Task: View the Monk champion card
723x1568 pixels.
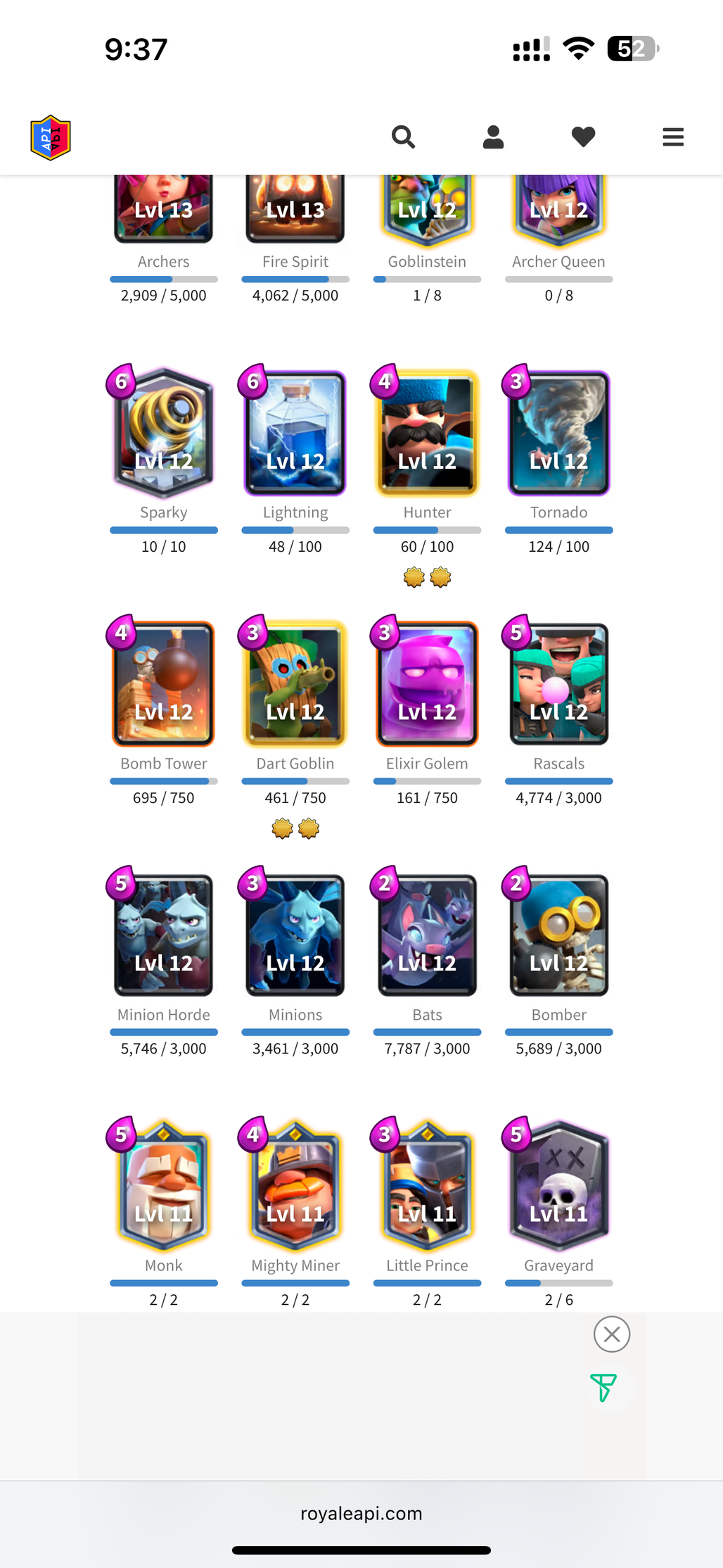Action: point(163,1186)
